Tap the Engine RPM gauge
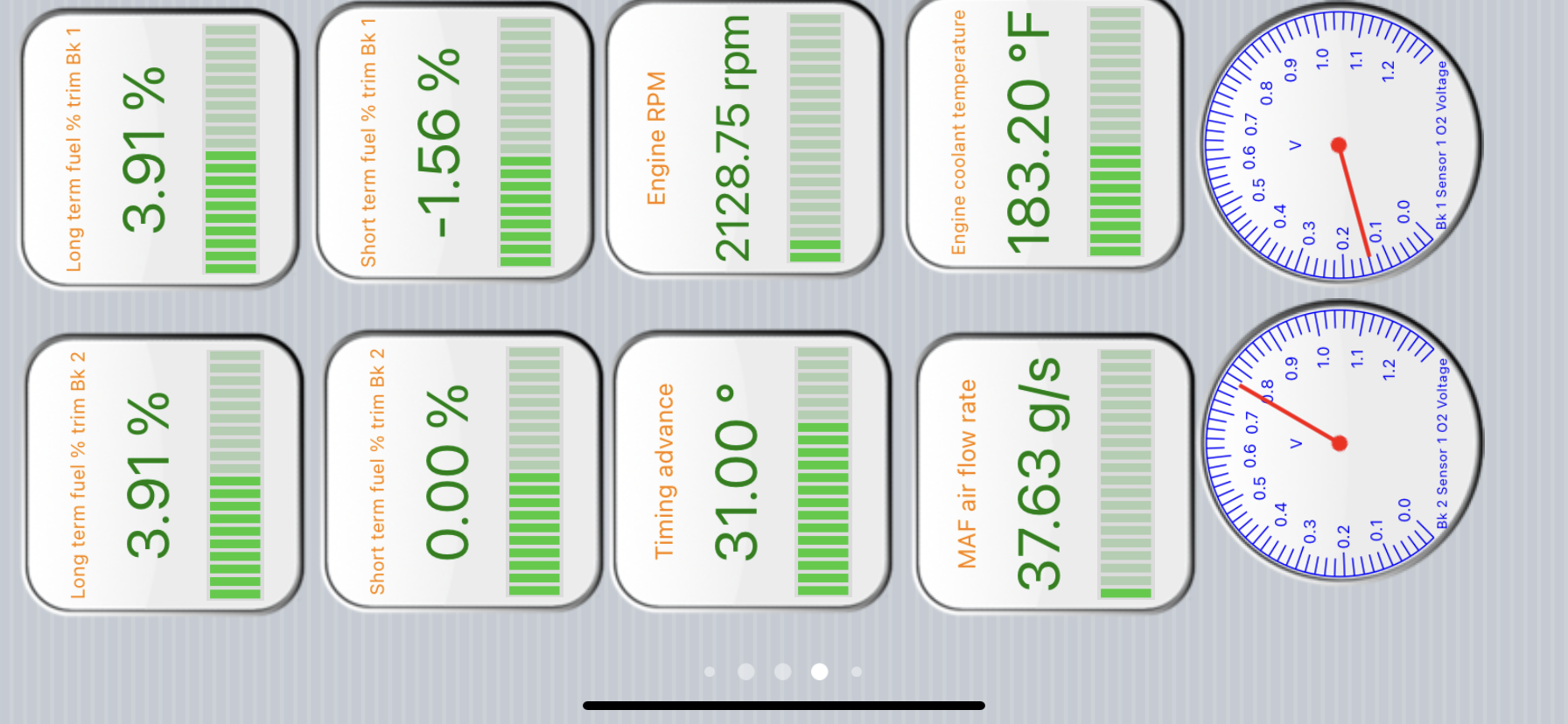This screenshot has height=724, width=1568. [744, 140]
